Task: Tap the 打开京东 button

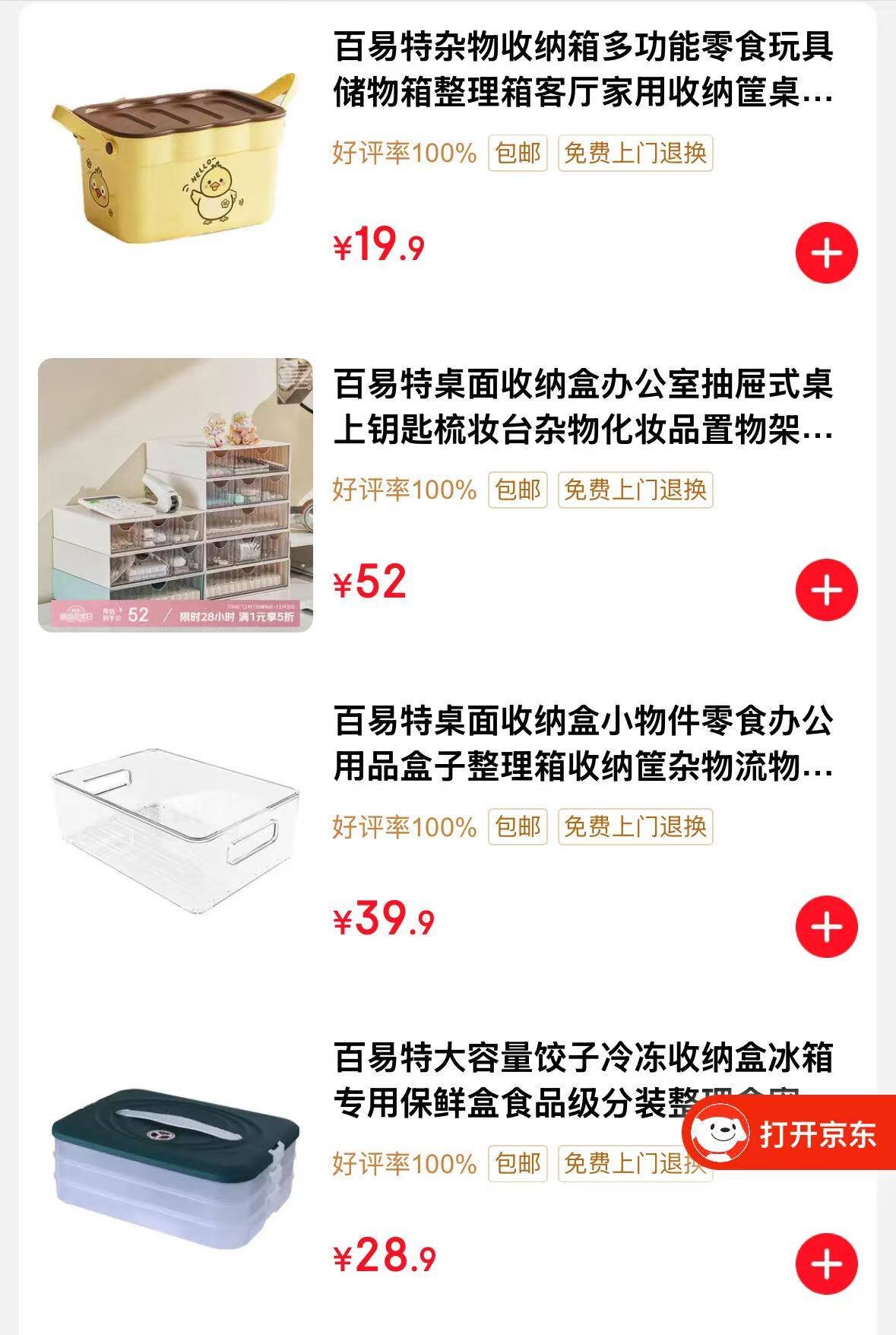Action: pos(790,1134)
